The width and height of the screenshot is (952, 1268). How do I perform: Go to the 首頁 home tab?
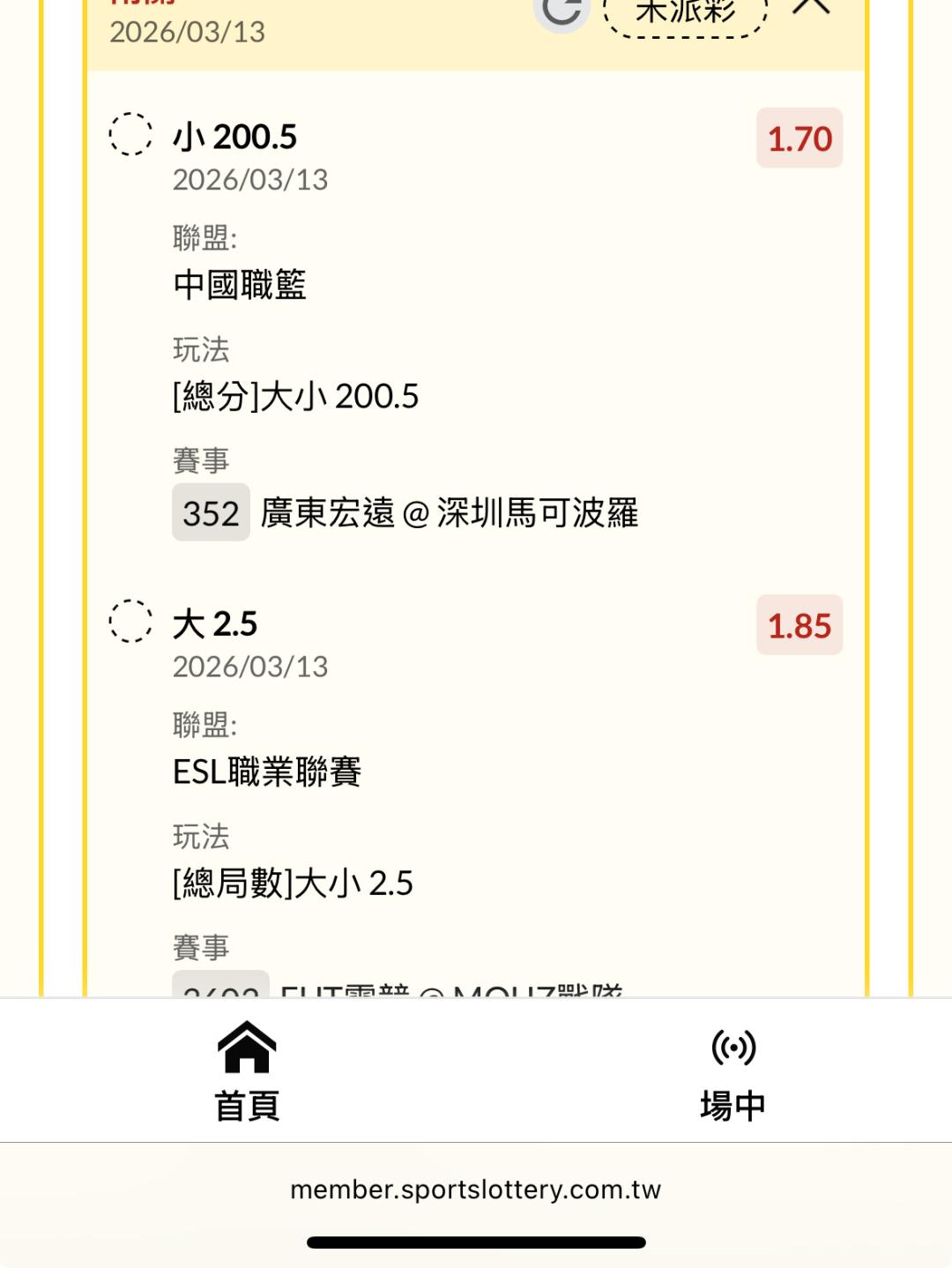[x=247, y=1070]
